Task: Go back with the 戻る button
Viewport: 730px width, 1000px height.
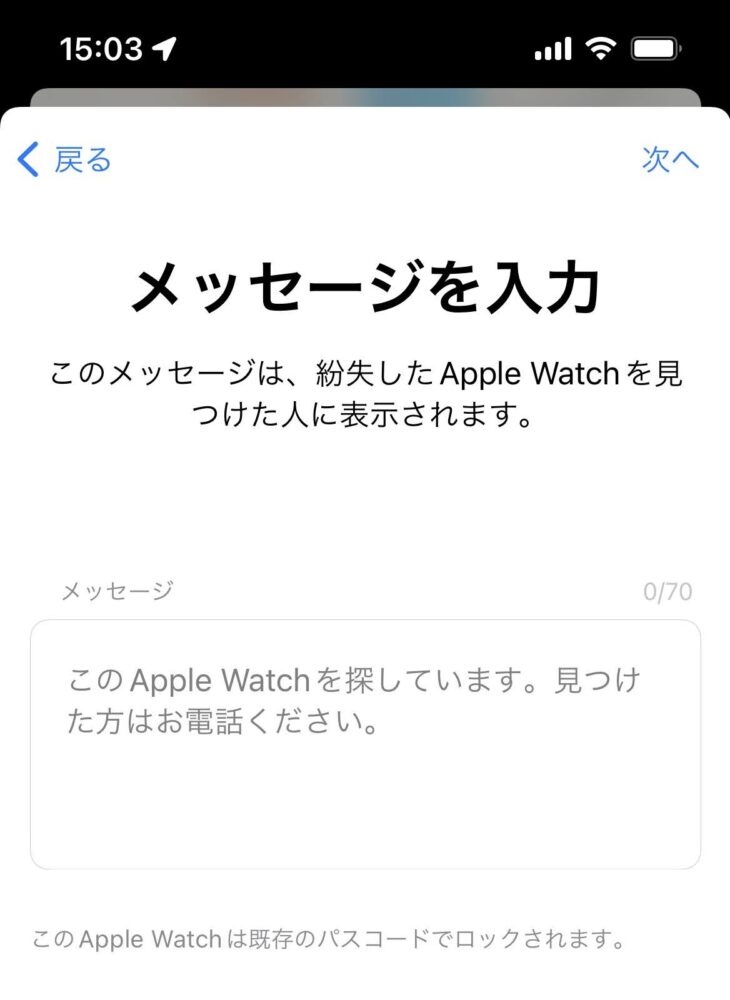Action: 66,160
